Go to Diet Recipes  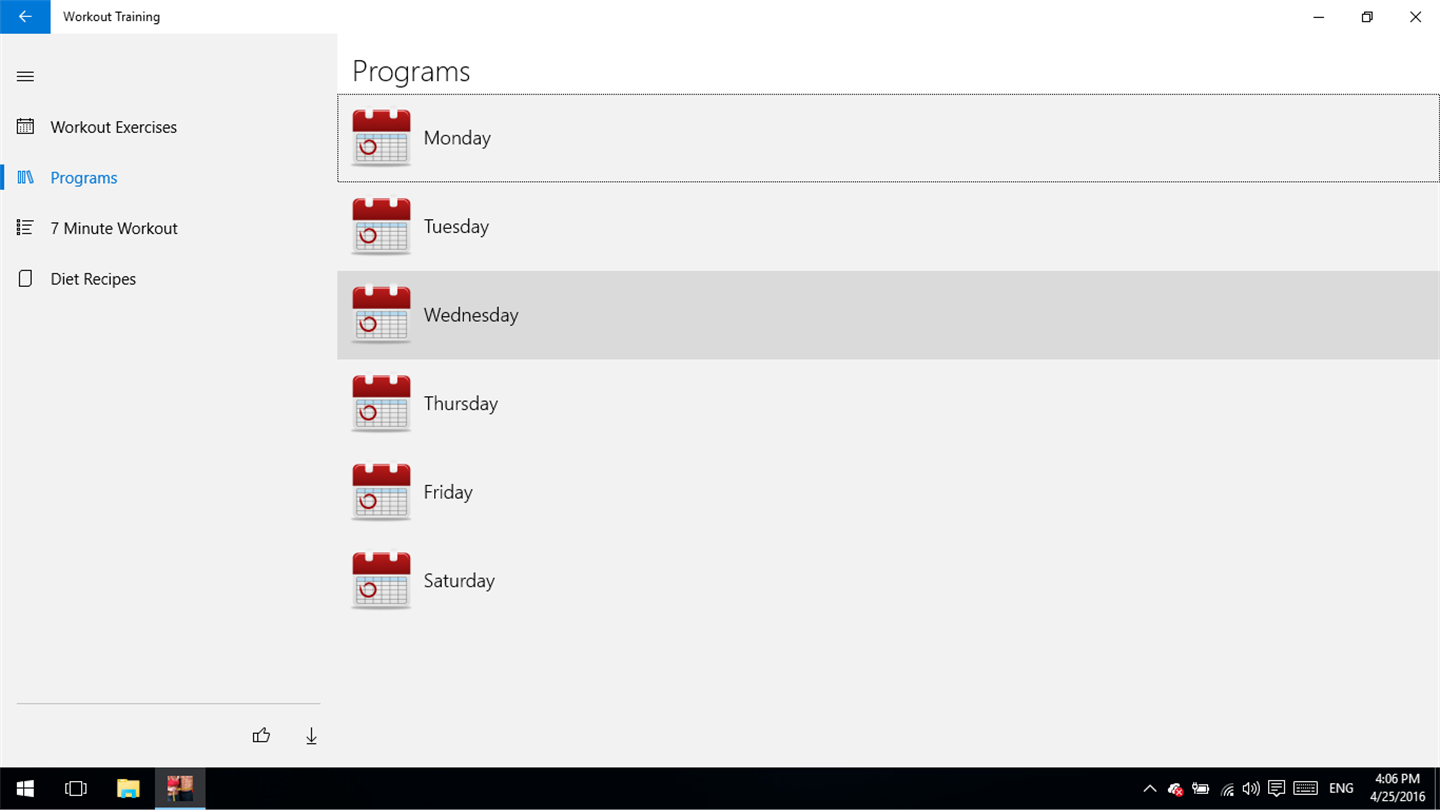93,279
